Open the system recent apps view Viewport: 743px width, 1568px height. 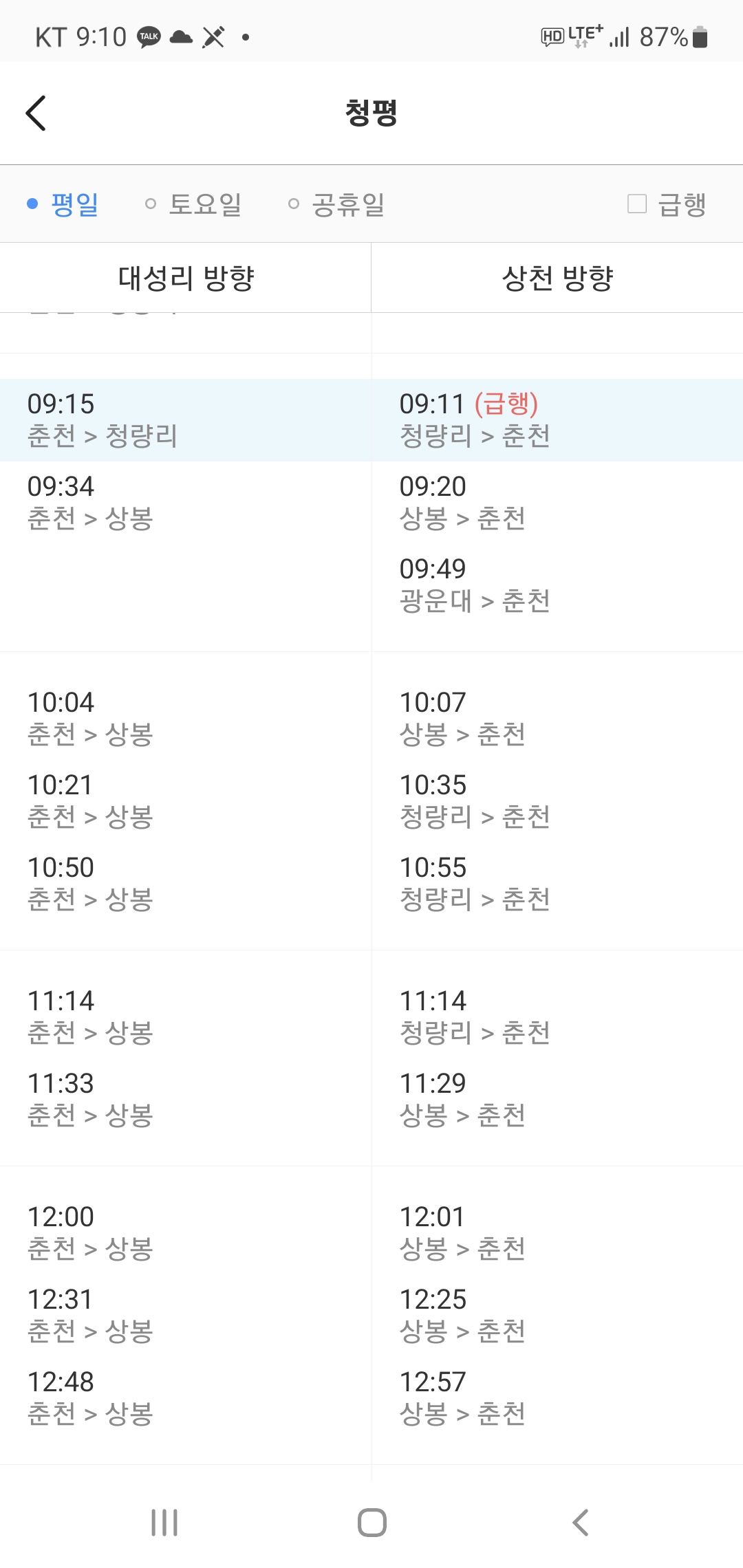coord(164,1523)
